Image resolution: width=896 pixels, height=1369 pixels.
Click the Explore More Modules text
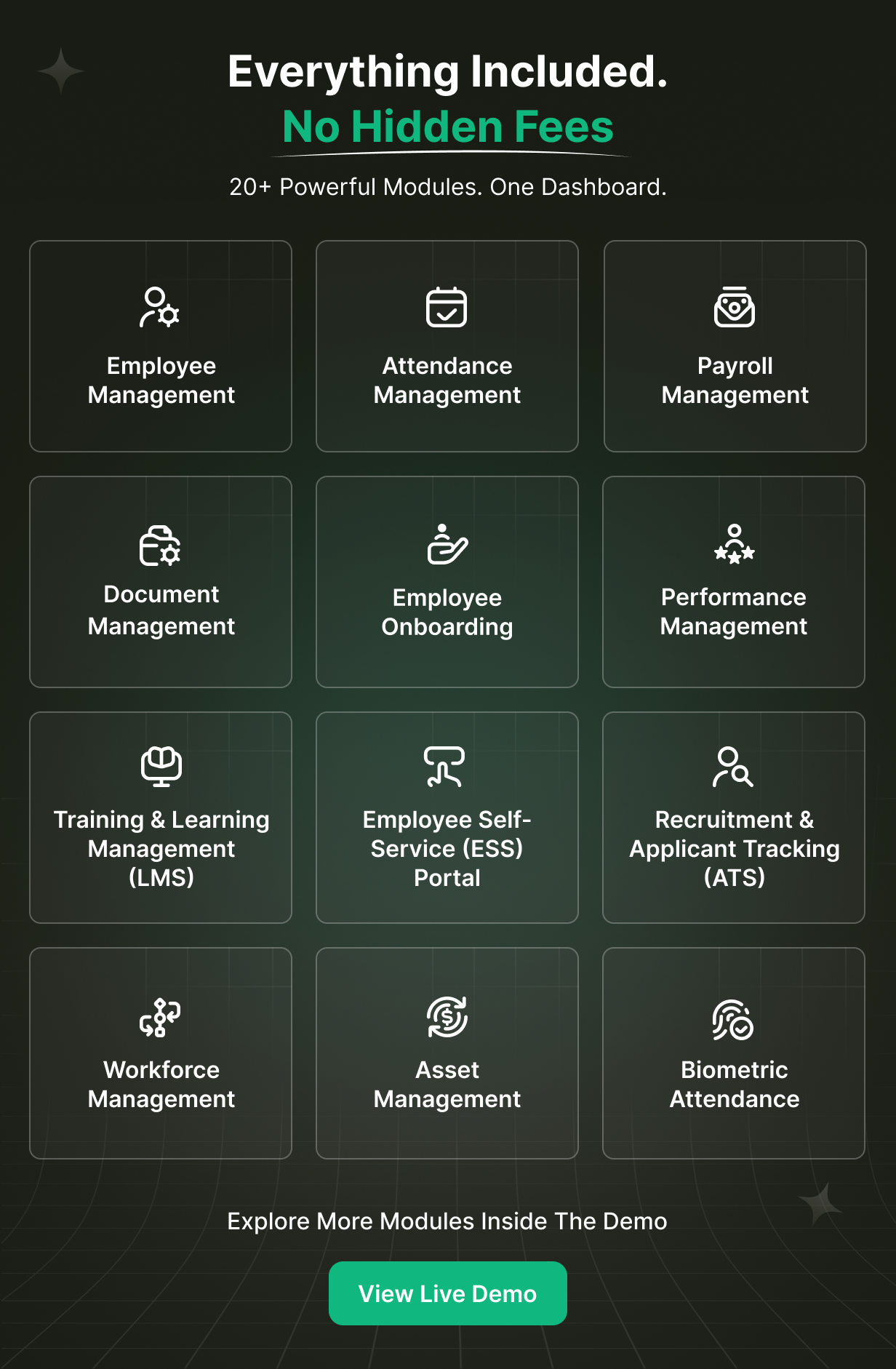(x=447, y=1221)
